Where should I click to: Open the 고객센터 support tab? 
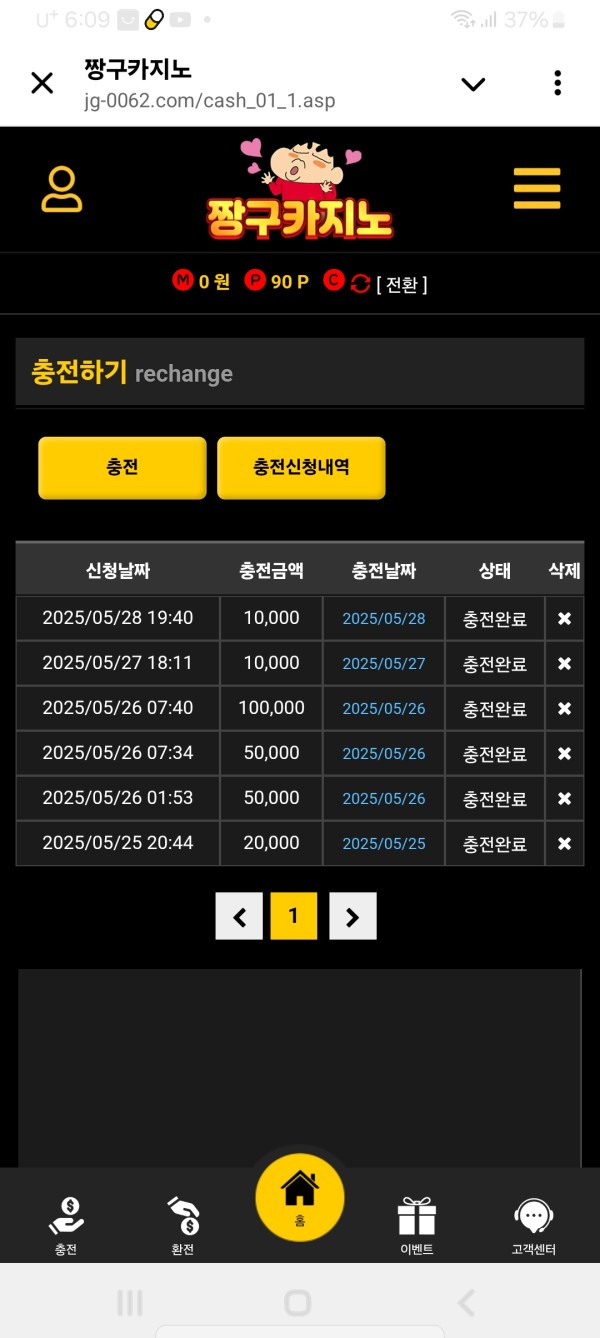pyautogui.click(x=533, y=1226)
